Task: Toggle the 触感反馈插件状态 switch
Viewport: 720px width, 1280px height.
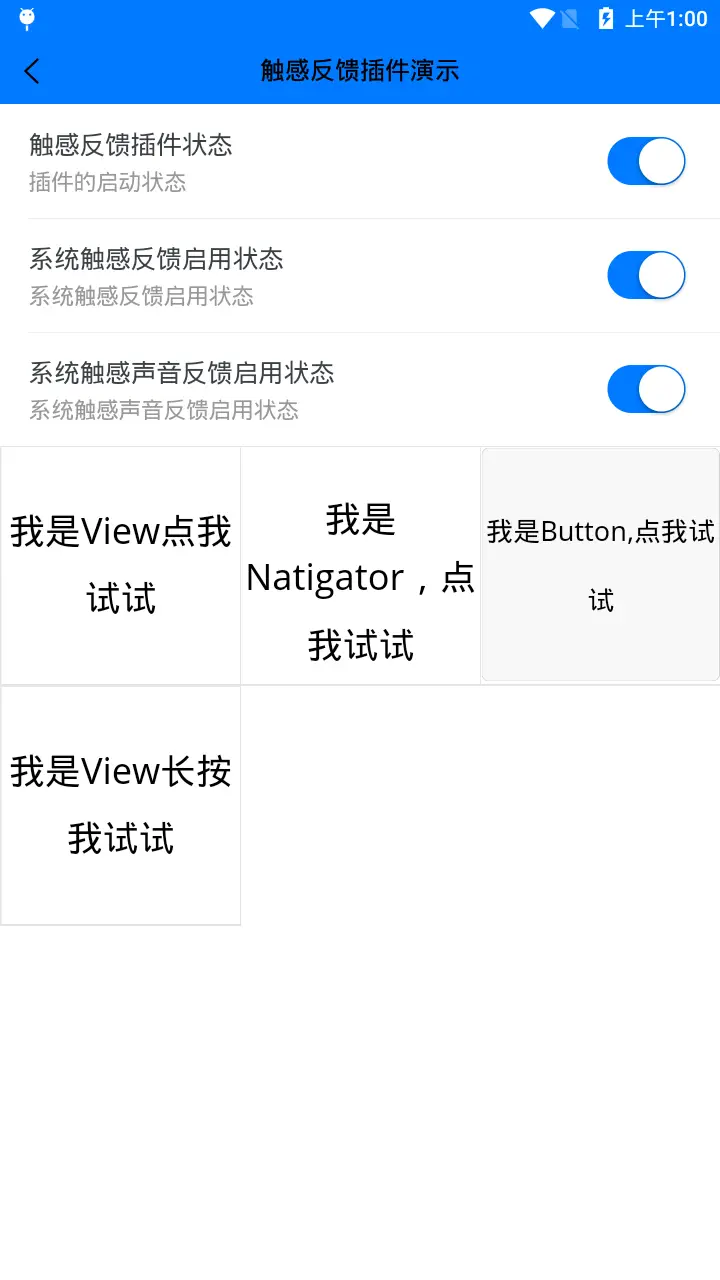Action: (646, 161)
